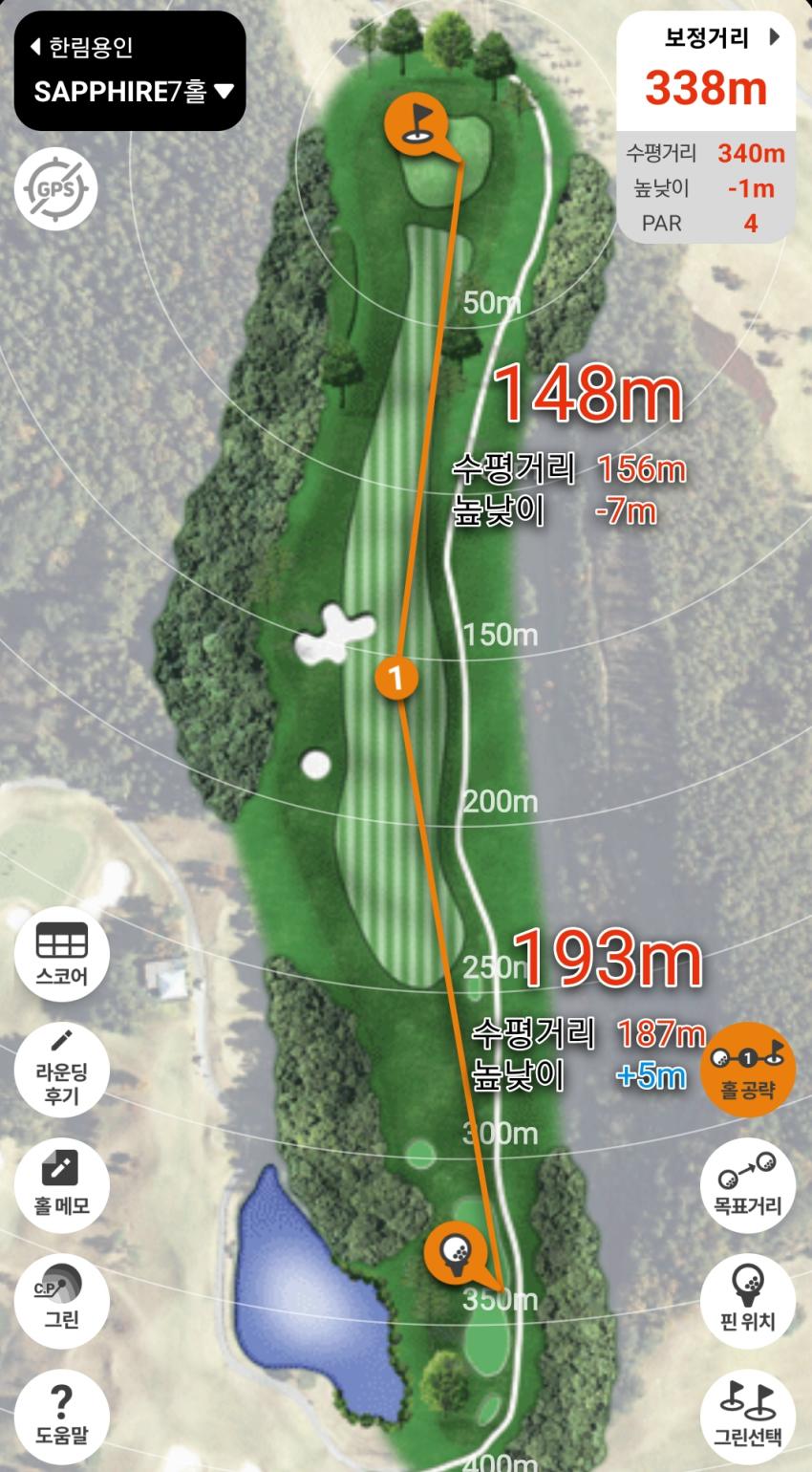This screenshot has height=1472, width=812.
Task: Write a 라운딩 후기 review
Action: [x=62, y=1069]
